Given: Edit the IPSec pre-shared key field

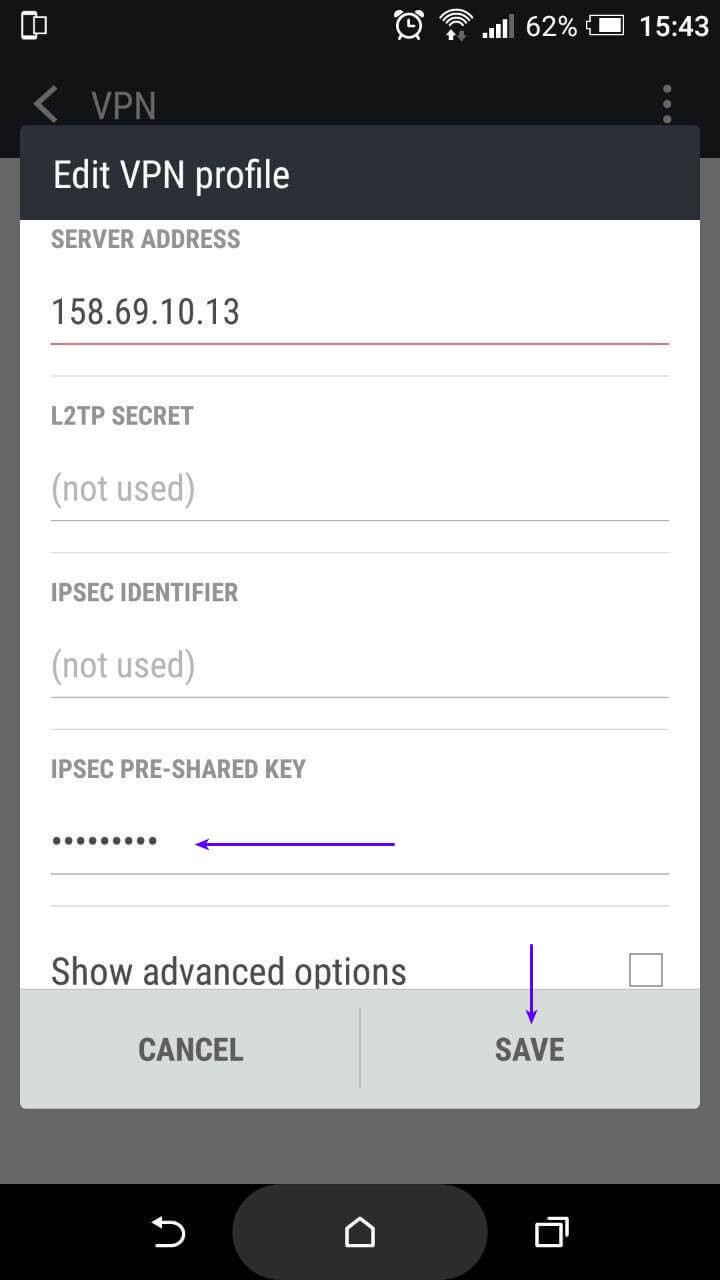Looking at the screenshot, I should pos(359,842).
